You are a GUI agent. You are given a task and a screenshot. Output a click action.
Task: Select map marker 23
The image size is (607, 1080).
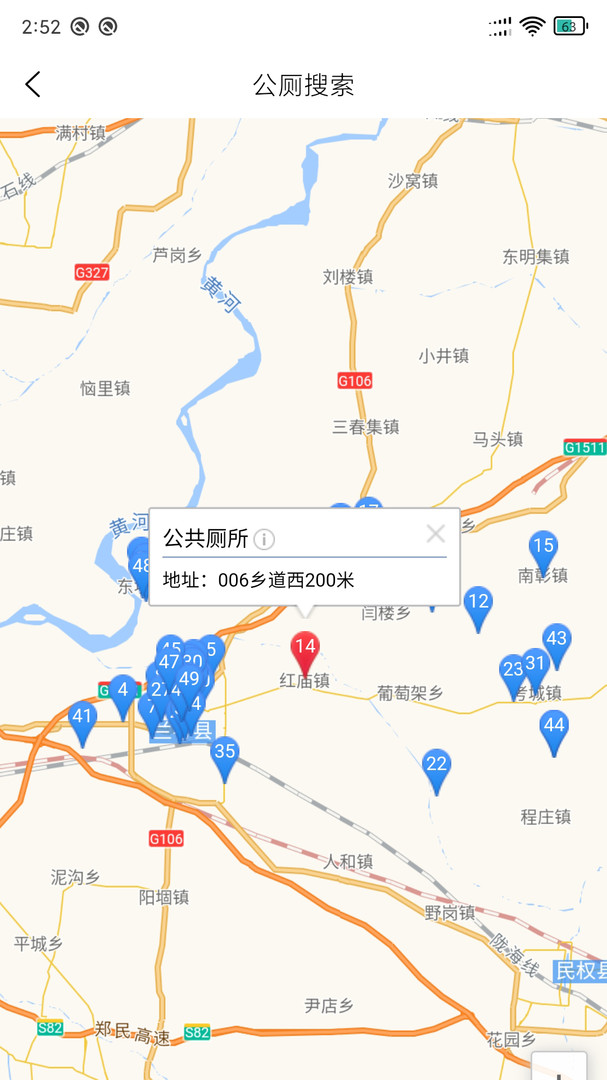coord(513,672)
